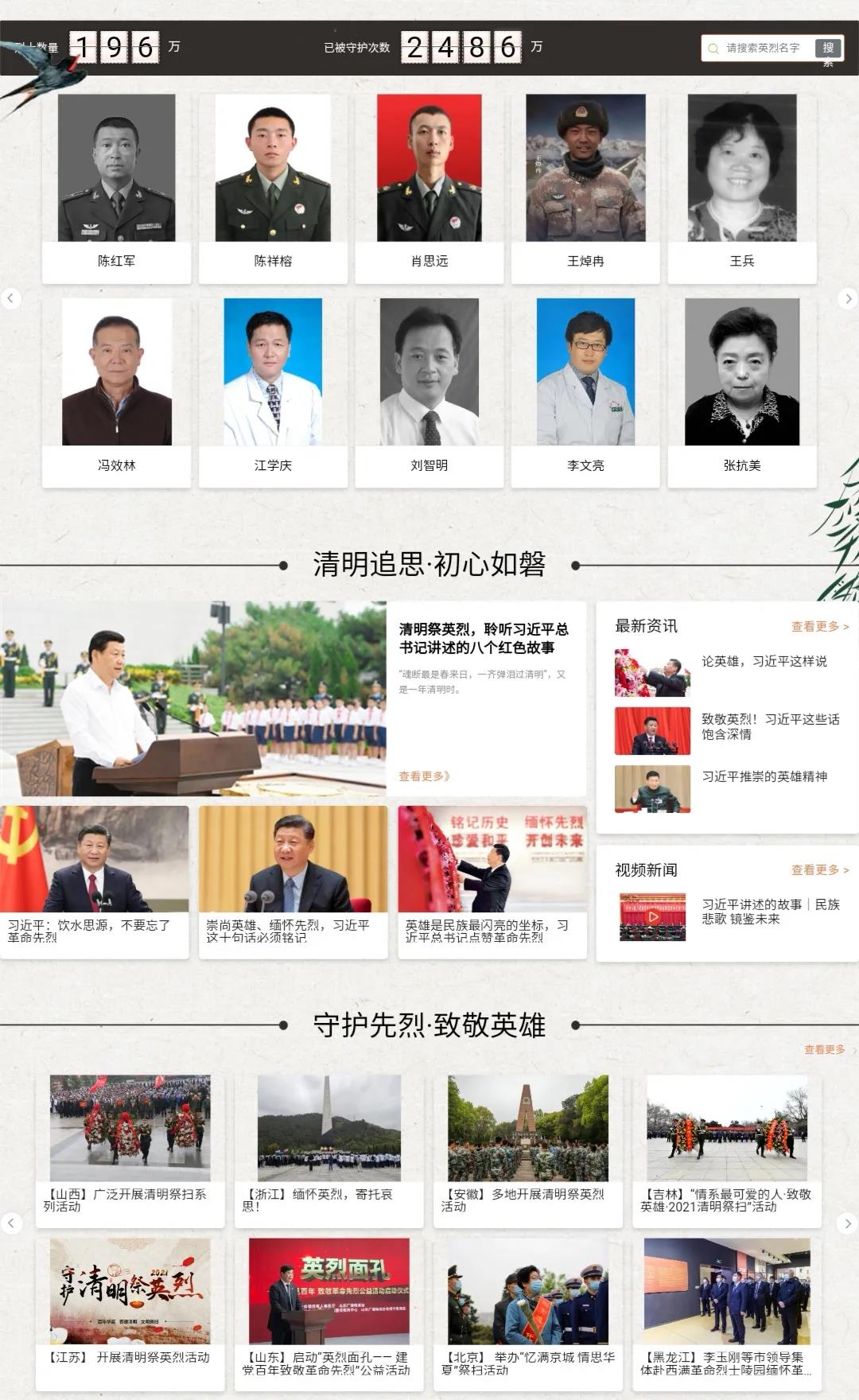Viewport: 859px width, 1400px height.
Task: Show next page of hero portraits
Action: click(848, 298)
